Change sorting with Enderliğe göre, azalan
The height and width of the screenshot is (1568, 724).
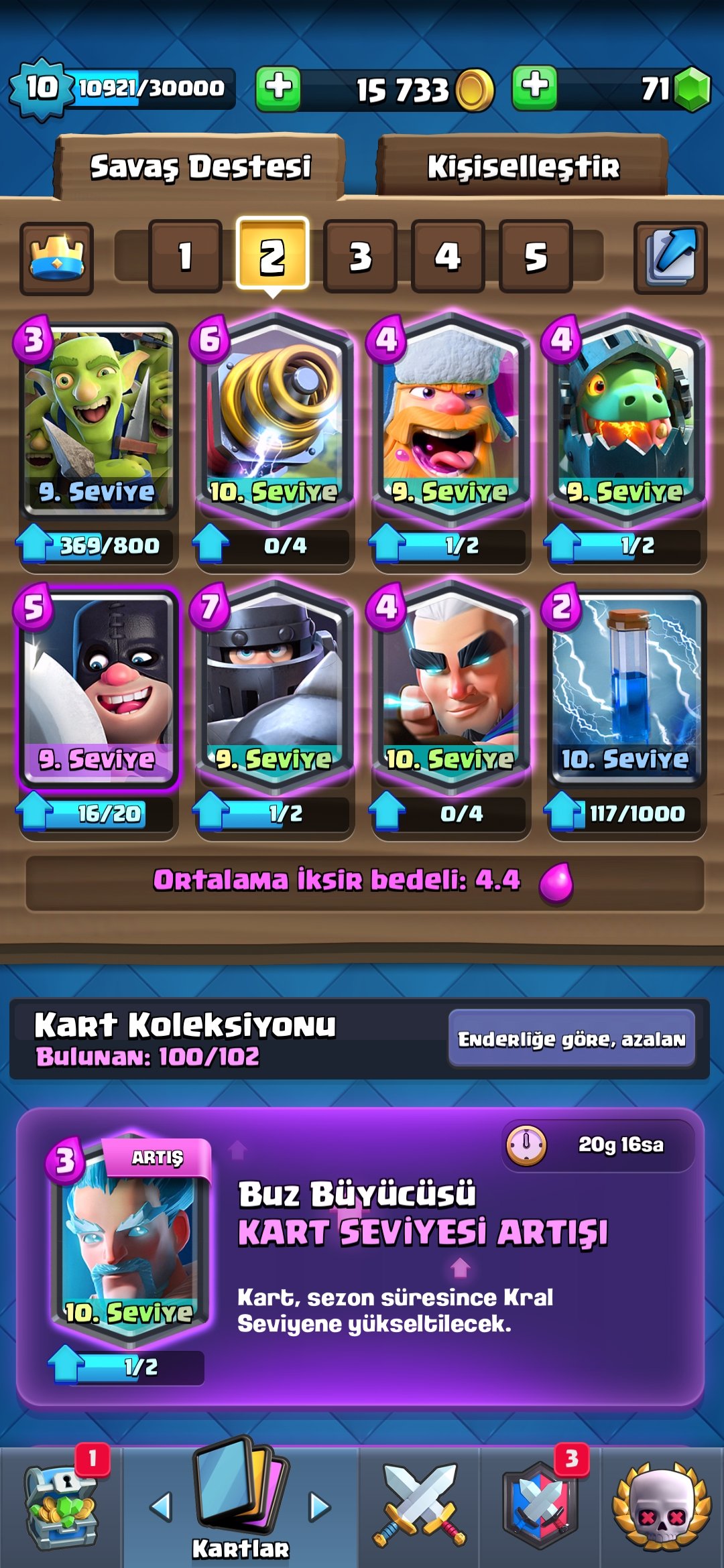tap(572, 1039)
